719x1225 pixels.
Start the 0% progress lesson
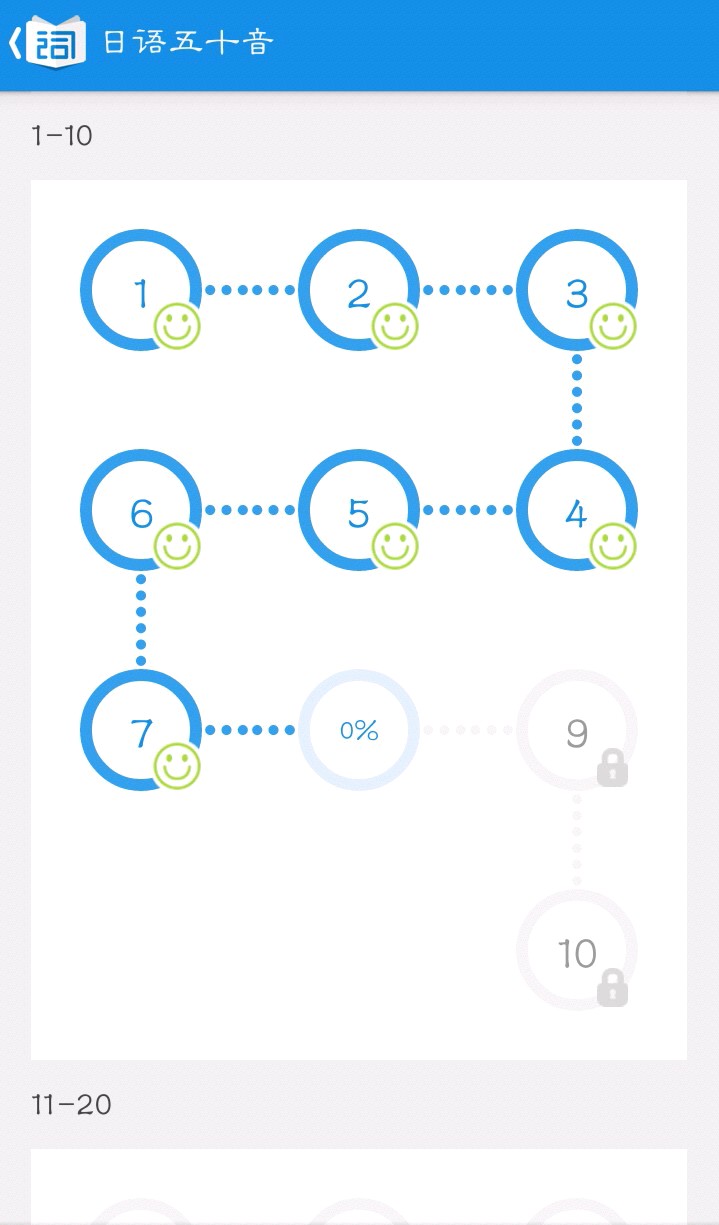pos(359,731)
